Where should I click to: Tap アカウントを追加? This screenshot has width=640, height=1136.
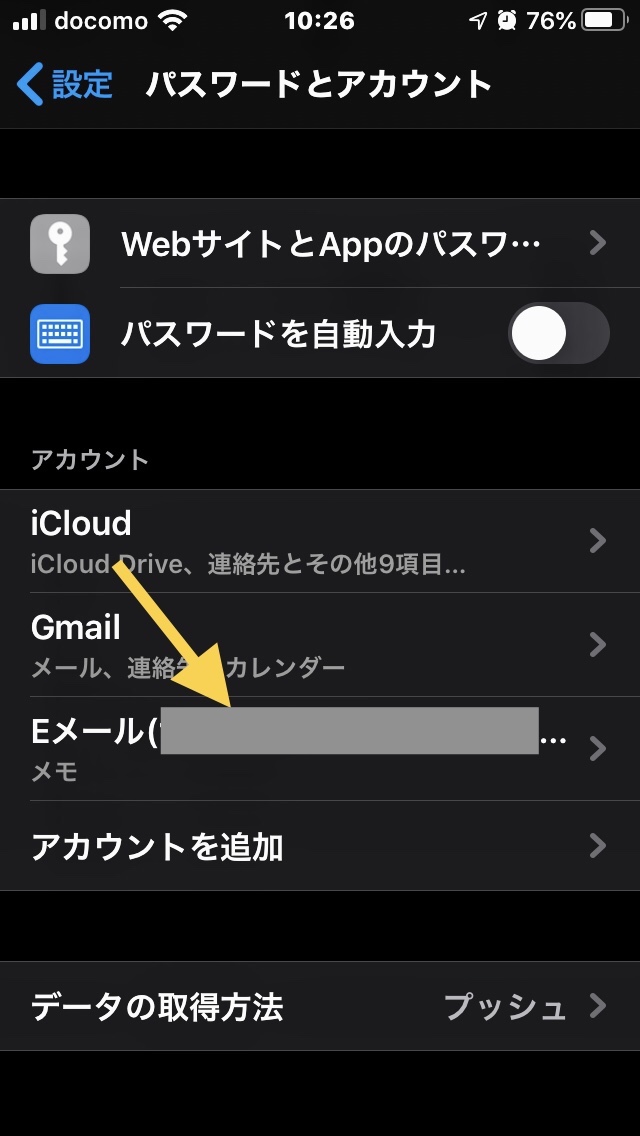coord(320,847)
